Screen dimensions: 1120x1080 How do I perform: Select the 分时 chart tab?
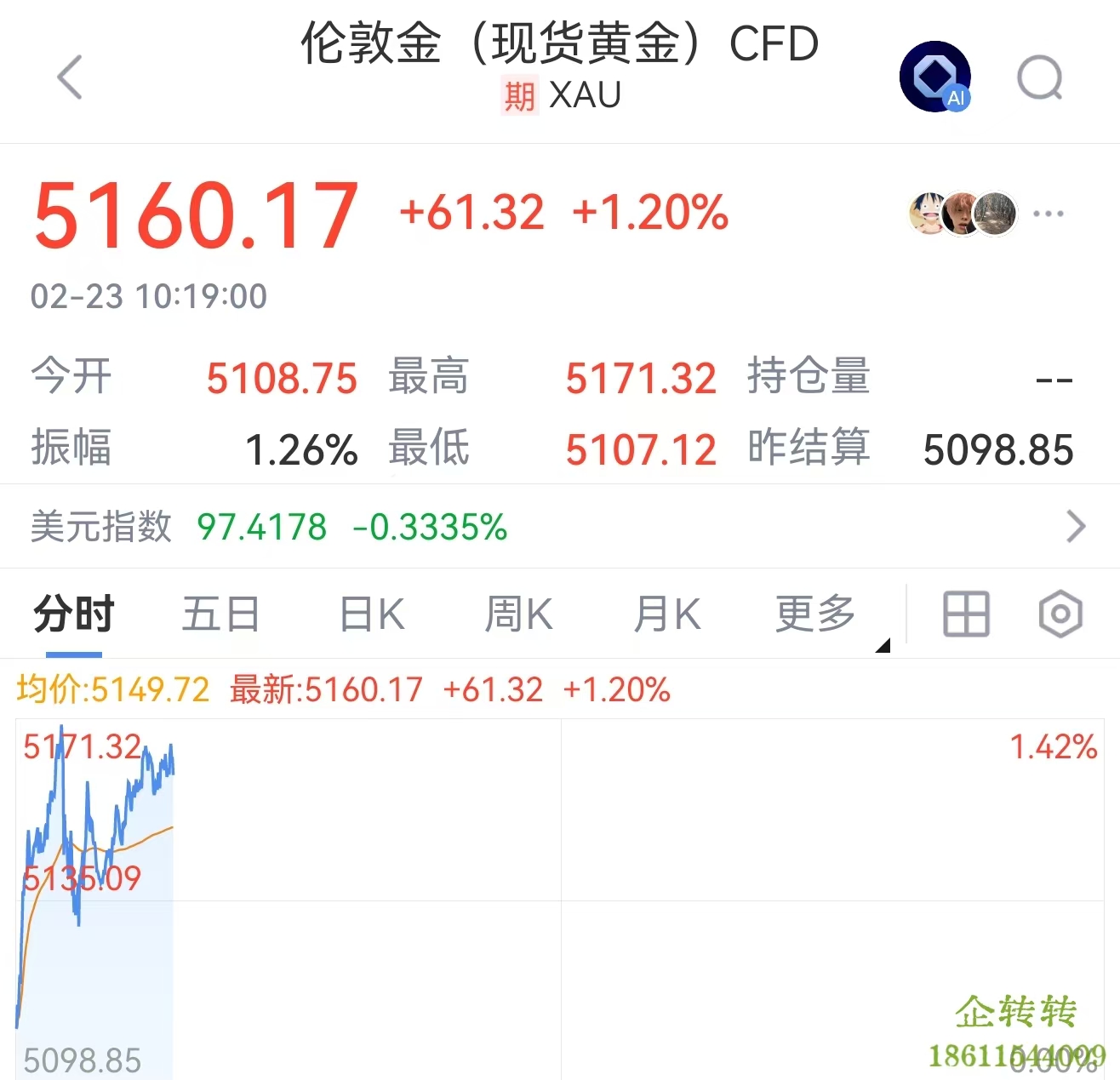point(74,614)
